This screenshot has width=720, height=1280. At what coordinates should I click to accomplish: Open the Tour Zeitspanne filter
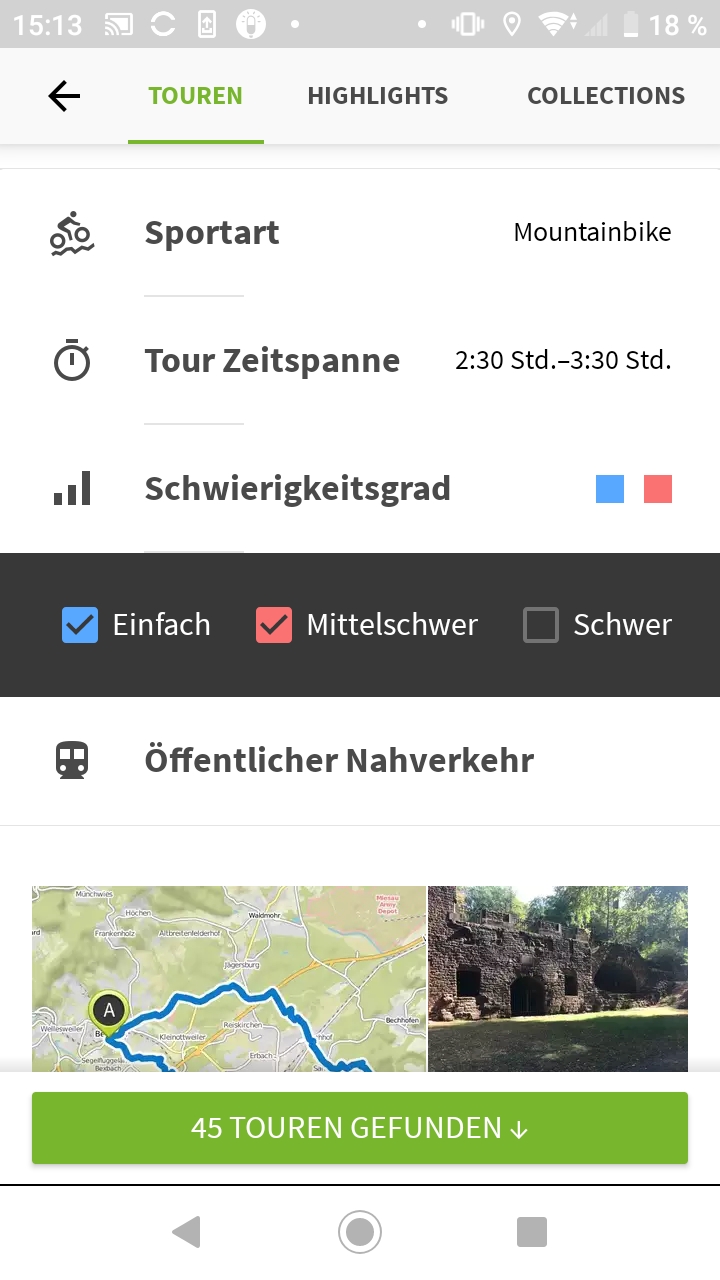(x=360, y=361)
